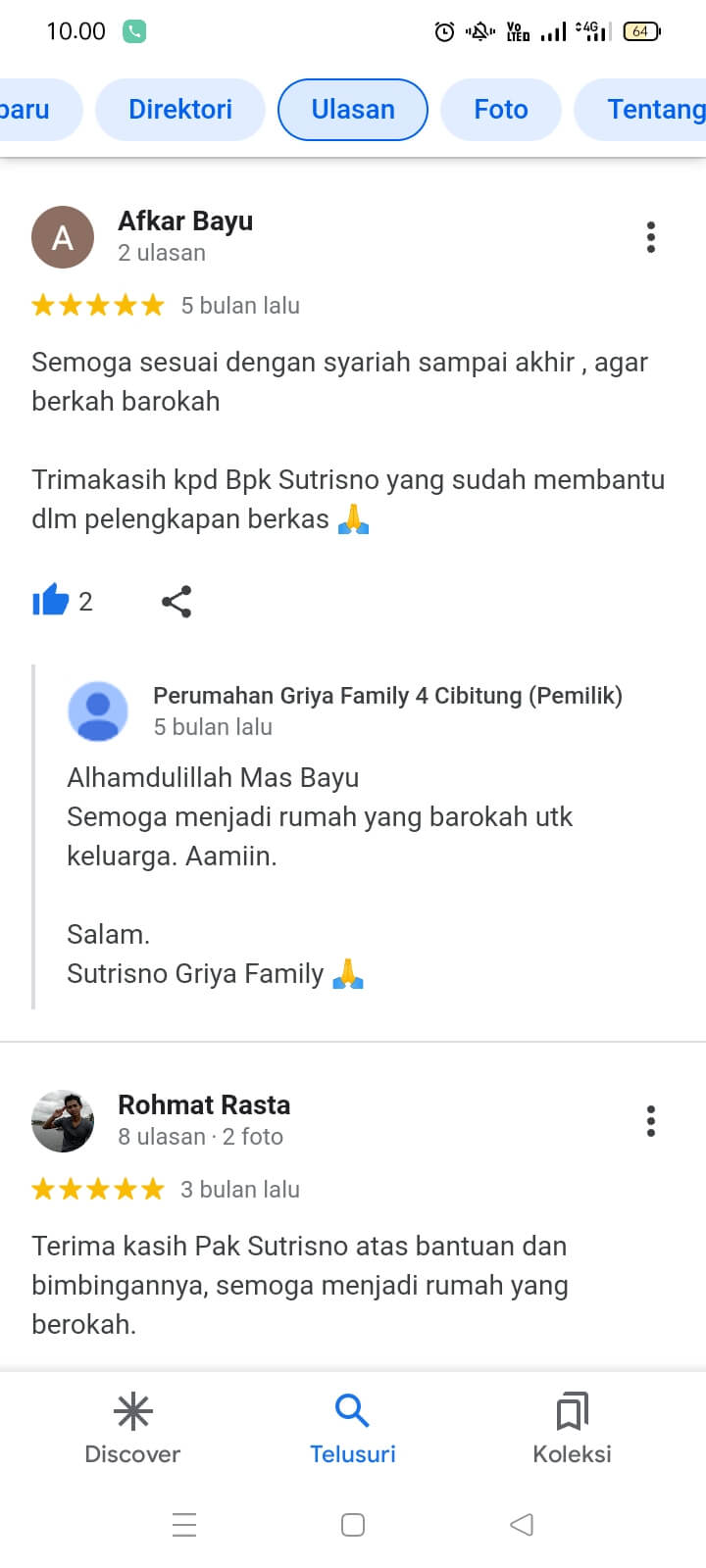Image resolution: width=706 pixels, height=1568 pixels.
Task: Switch to the Direktori tab
Action: pos(180,110)
